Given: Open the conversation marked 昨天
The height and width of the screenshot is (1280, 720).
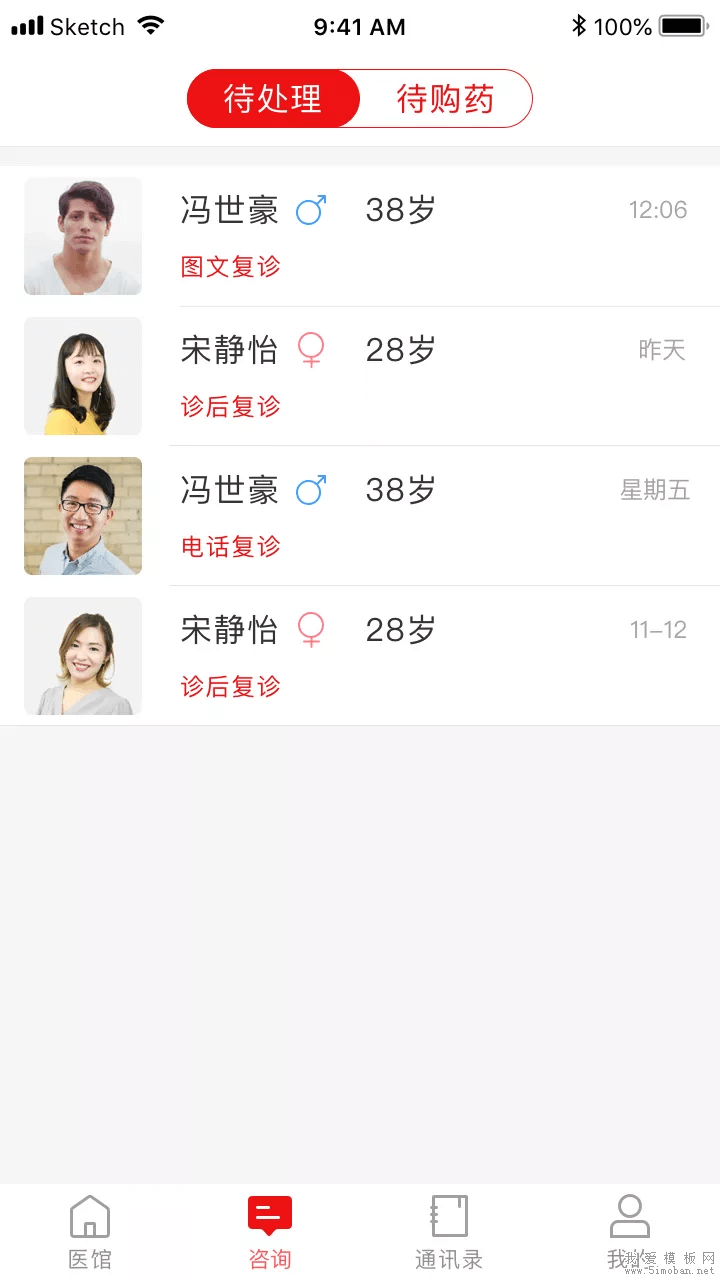Looking at the screenshot, I should point(661,350).
